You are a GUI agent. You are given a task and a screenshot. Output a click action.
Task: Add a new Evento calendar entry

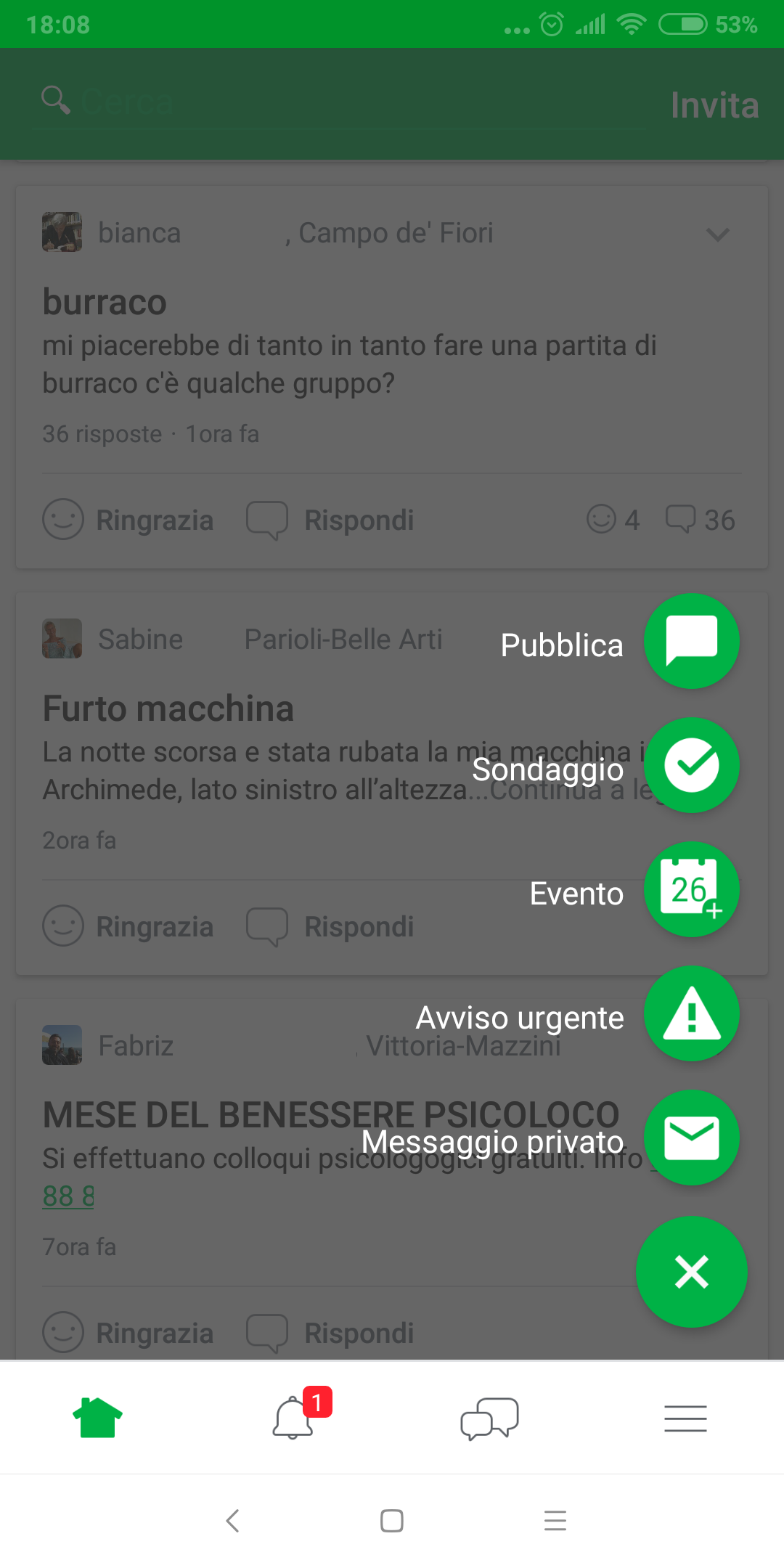[x=692, y=890]
